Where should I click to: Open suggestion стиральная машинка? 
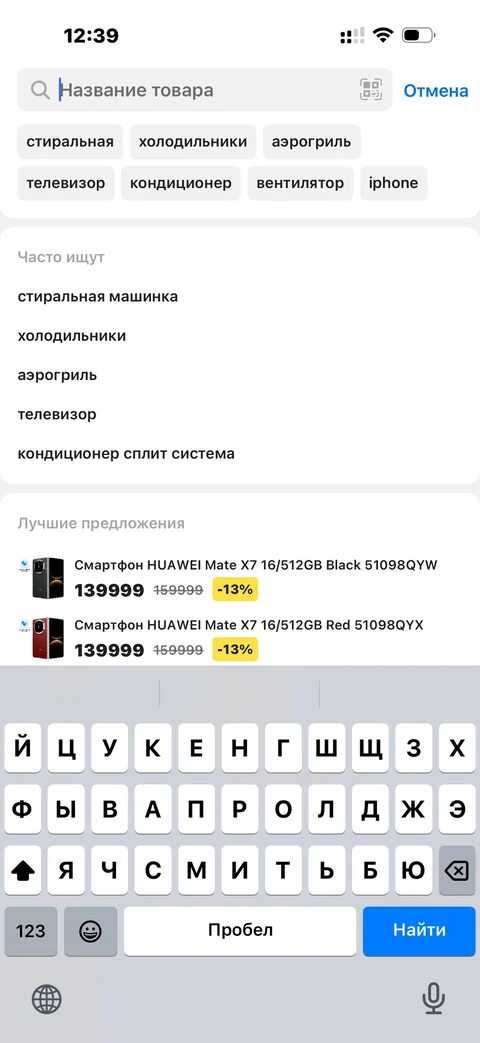click(98, 297)
